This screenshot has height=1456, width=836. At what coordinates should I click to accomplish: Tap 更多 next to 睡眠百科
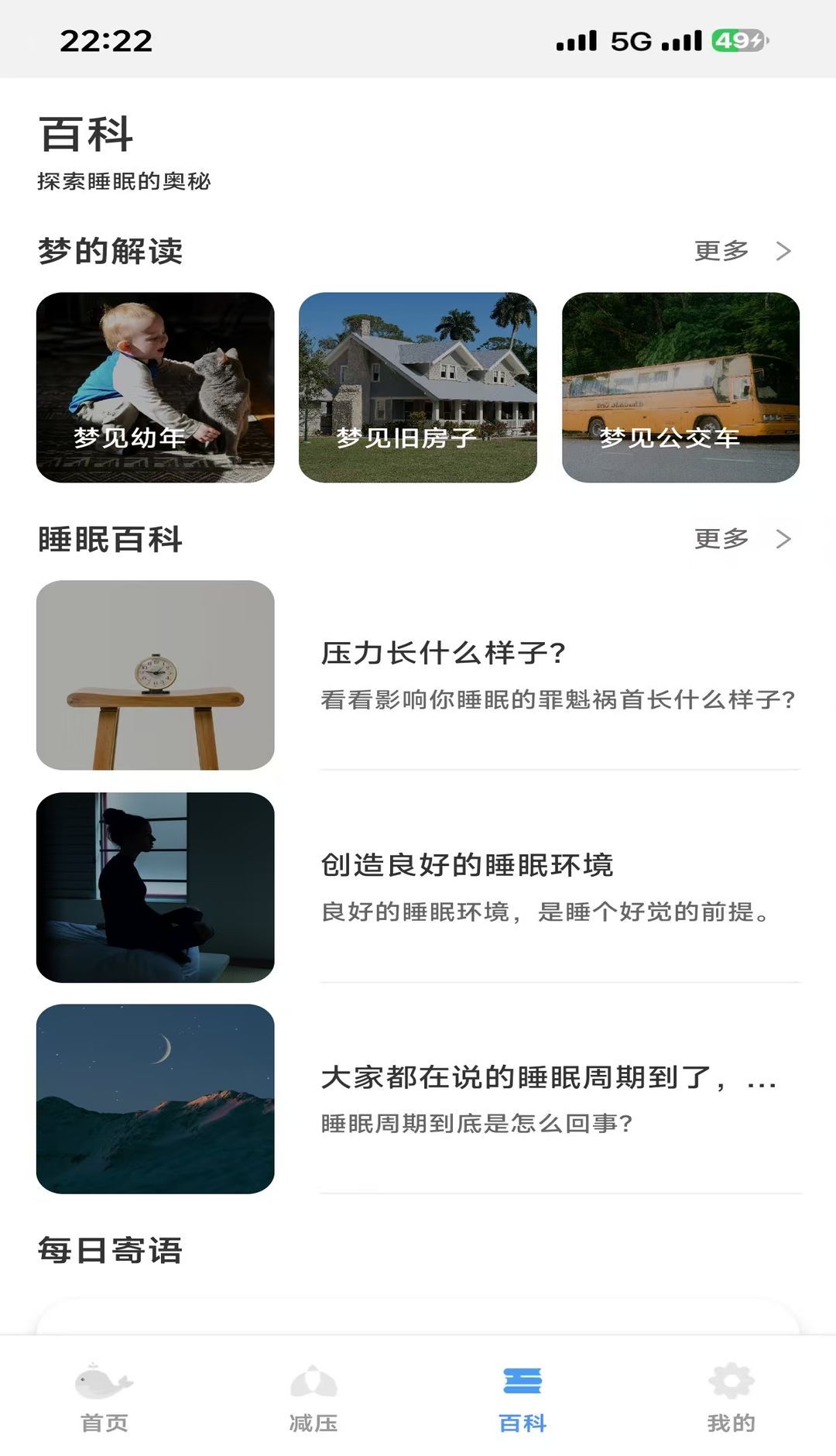point(741,539)
